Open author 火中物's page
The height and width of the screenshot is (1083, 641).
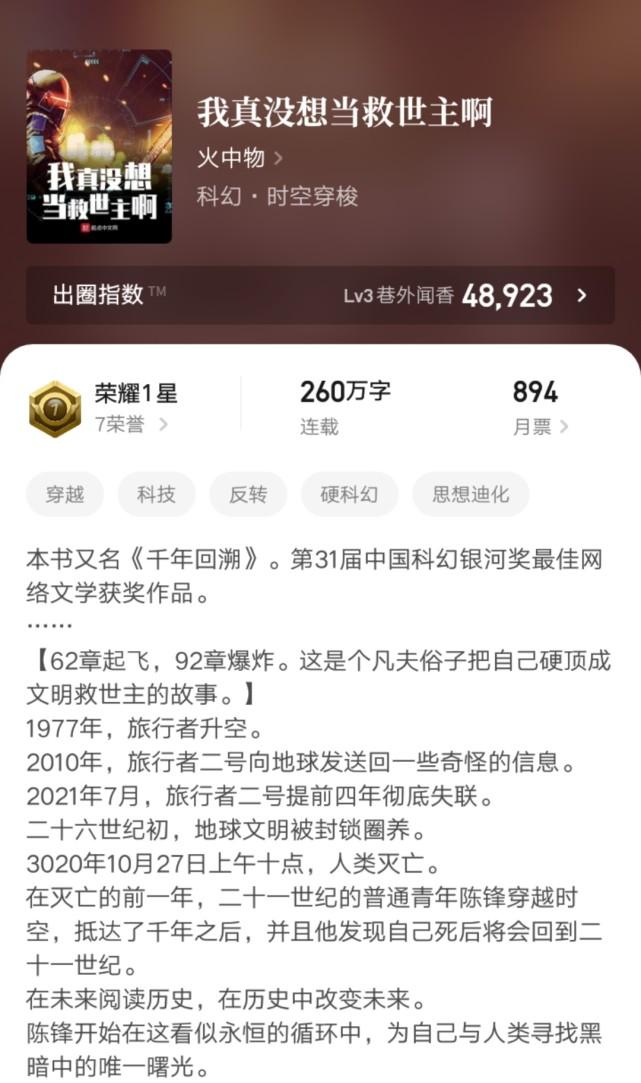click(x=240, y=158)
